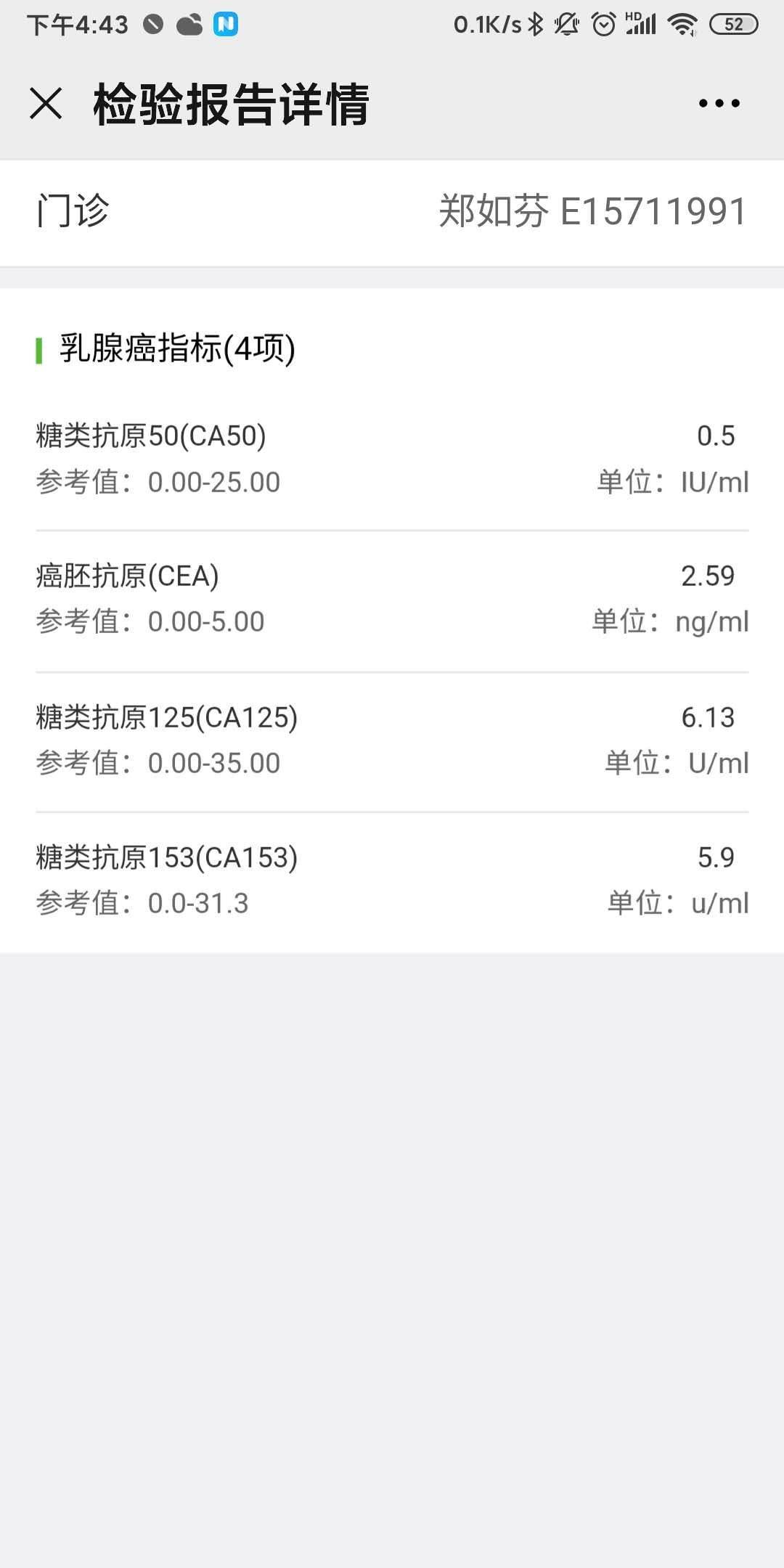The height and width of the screenshot is (1568, 784).
Task: Tap the alarm clock status icon
Action: (x=605, y=23)
